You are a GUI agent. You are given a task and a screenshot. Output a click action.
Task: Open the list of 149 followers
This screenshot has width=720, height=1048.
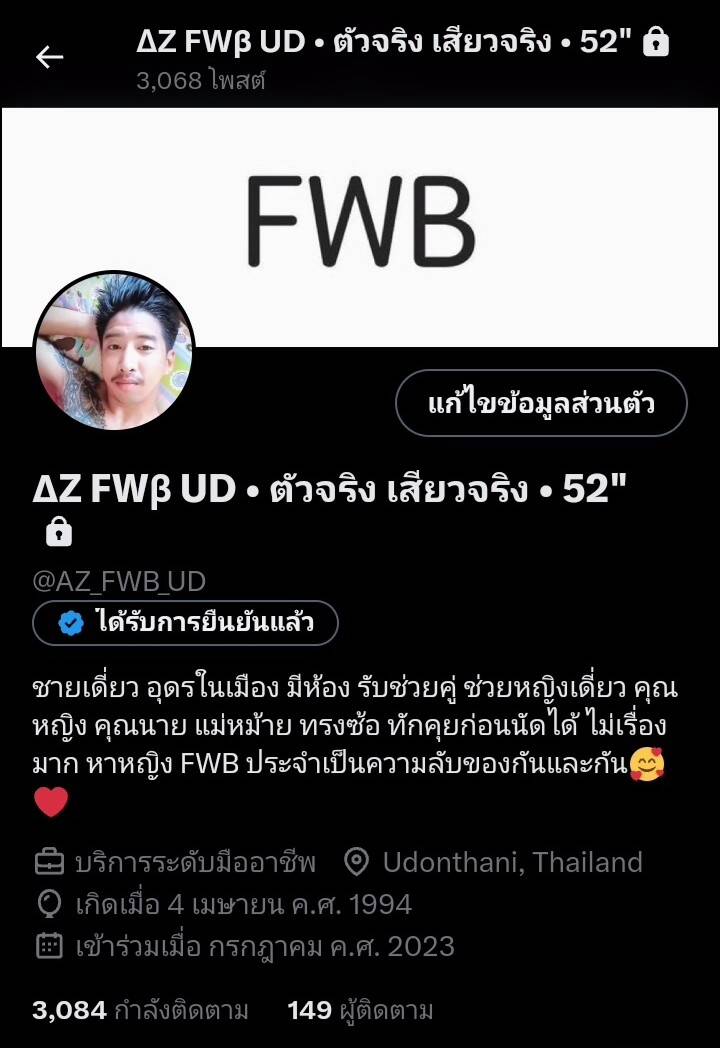click(360, 1010)
